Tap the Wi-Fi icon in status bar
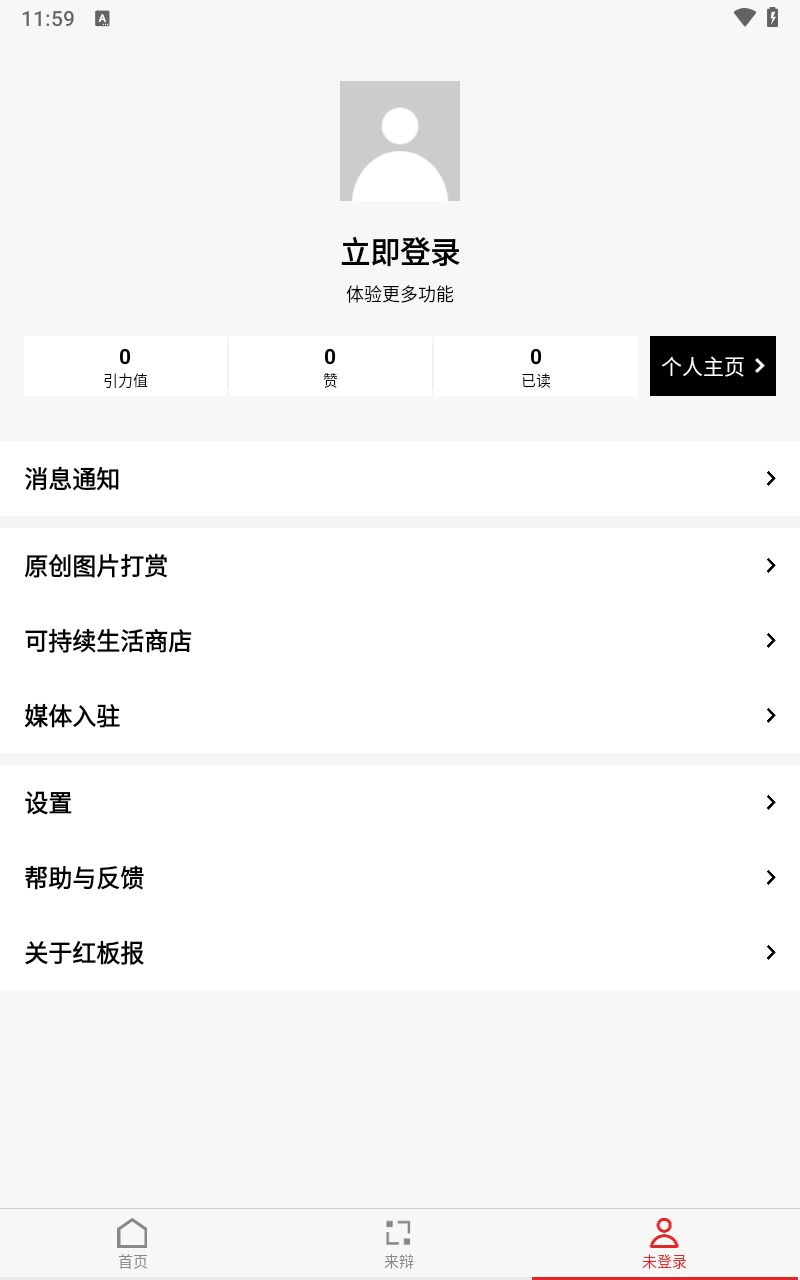800x1280 pixels. [742, 17]
